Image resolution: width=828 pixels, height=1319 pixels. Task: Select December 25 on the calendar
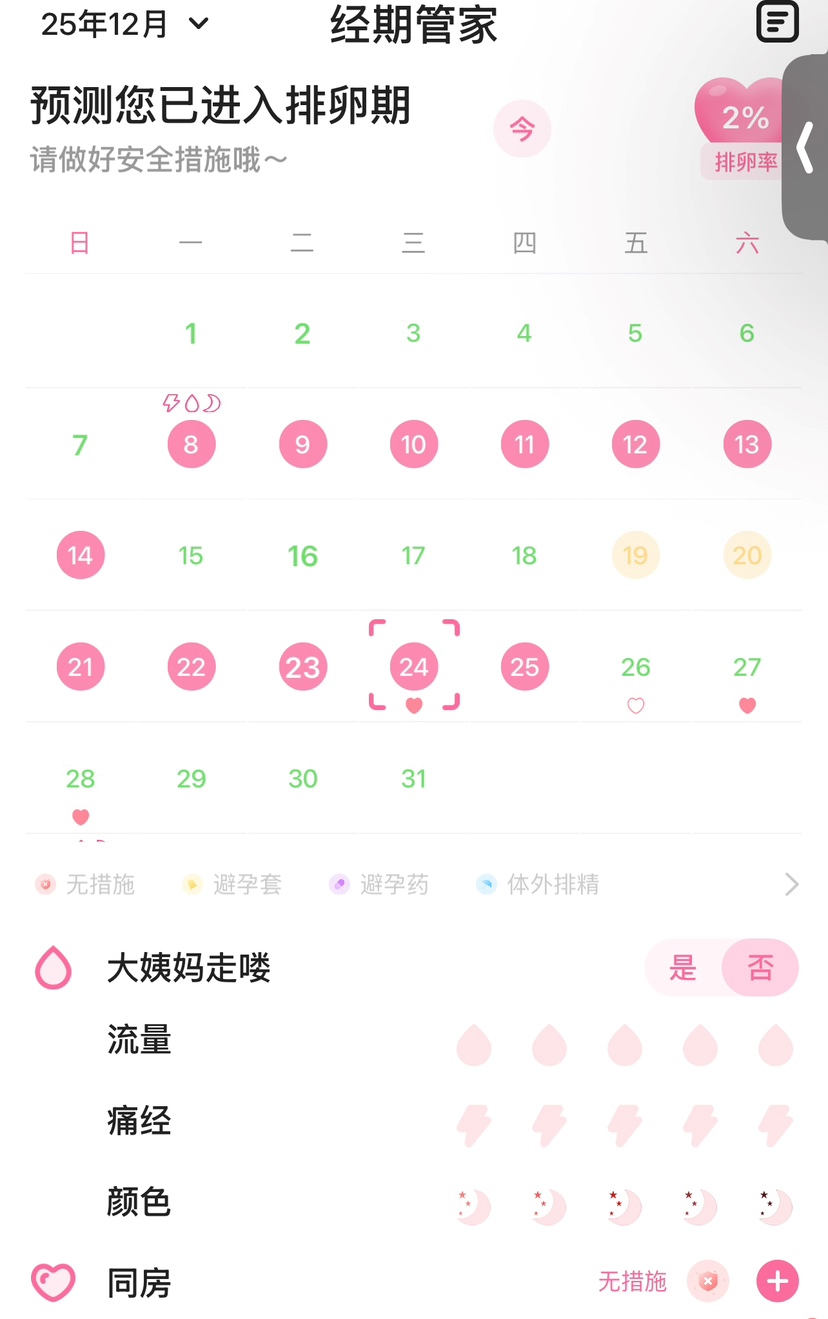click(524, 667)
